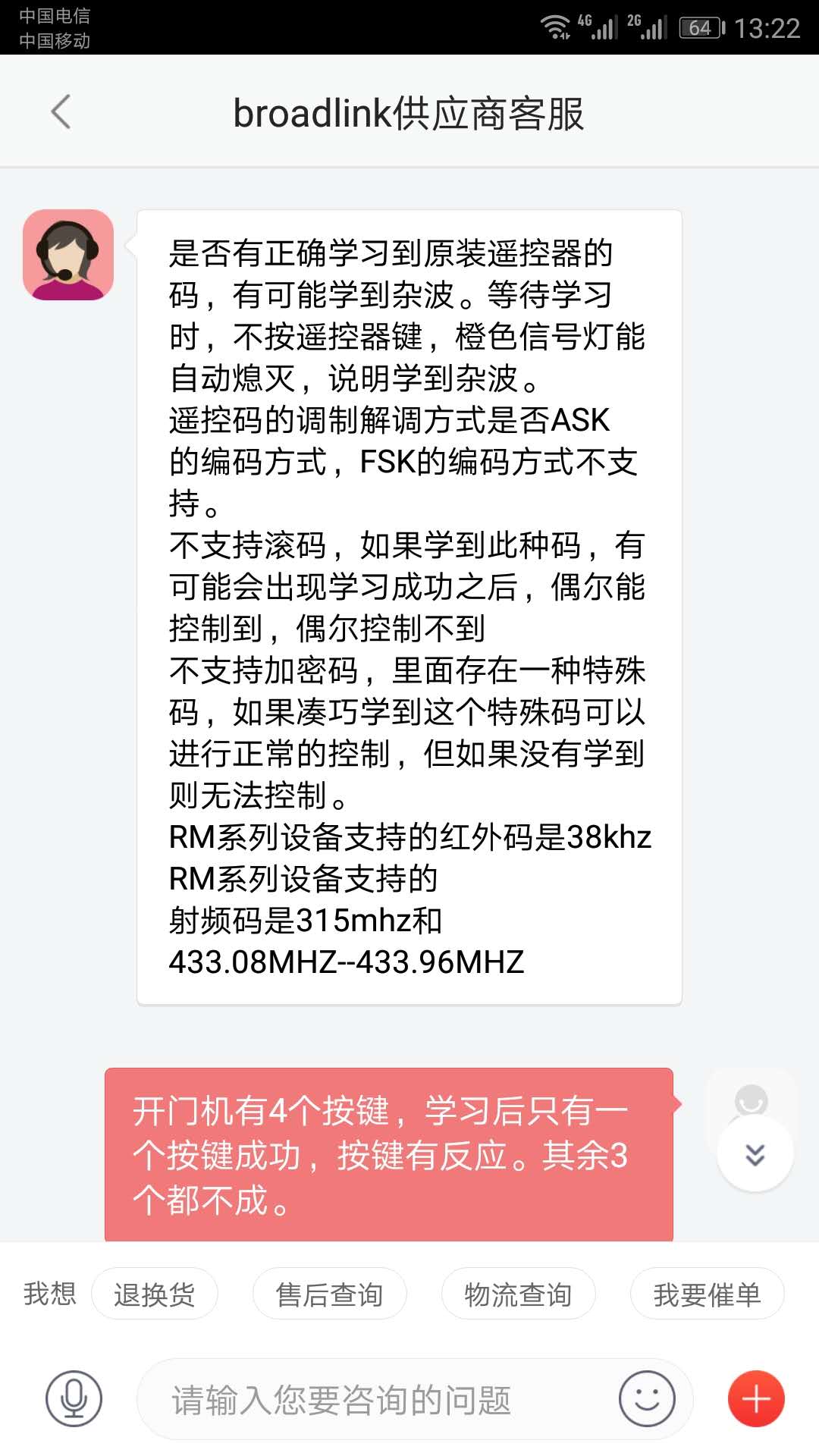The height and width of the screenshot is (1456, 819).
Task: Jump to latest messages with down arrows
Action: pos(755,1154)
